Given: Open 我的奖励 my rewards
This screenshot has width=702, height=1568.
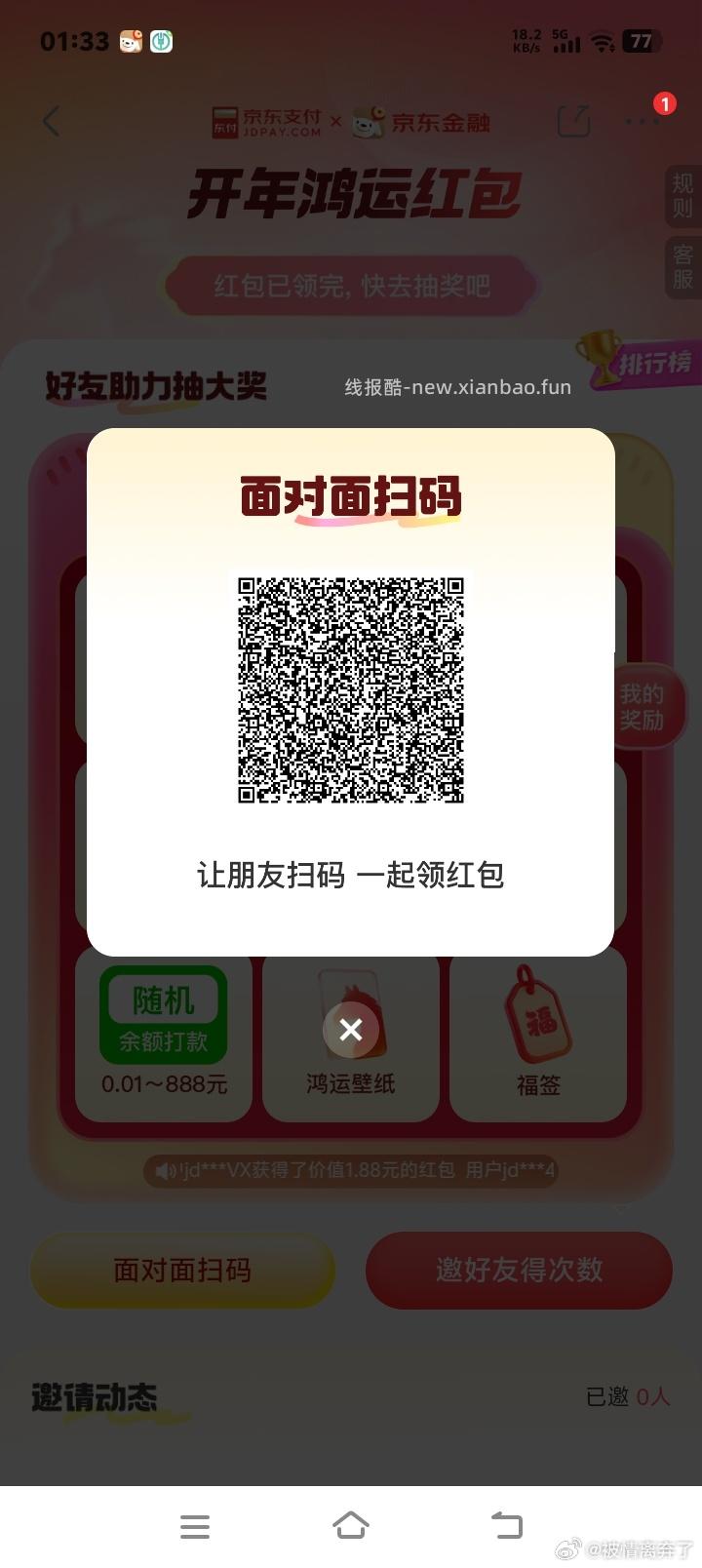Looking at the screenshot, I should pyautogui.click(x=645, y=704).
